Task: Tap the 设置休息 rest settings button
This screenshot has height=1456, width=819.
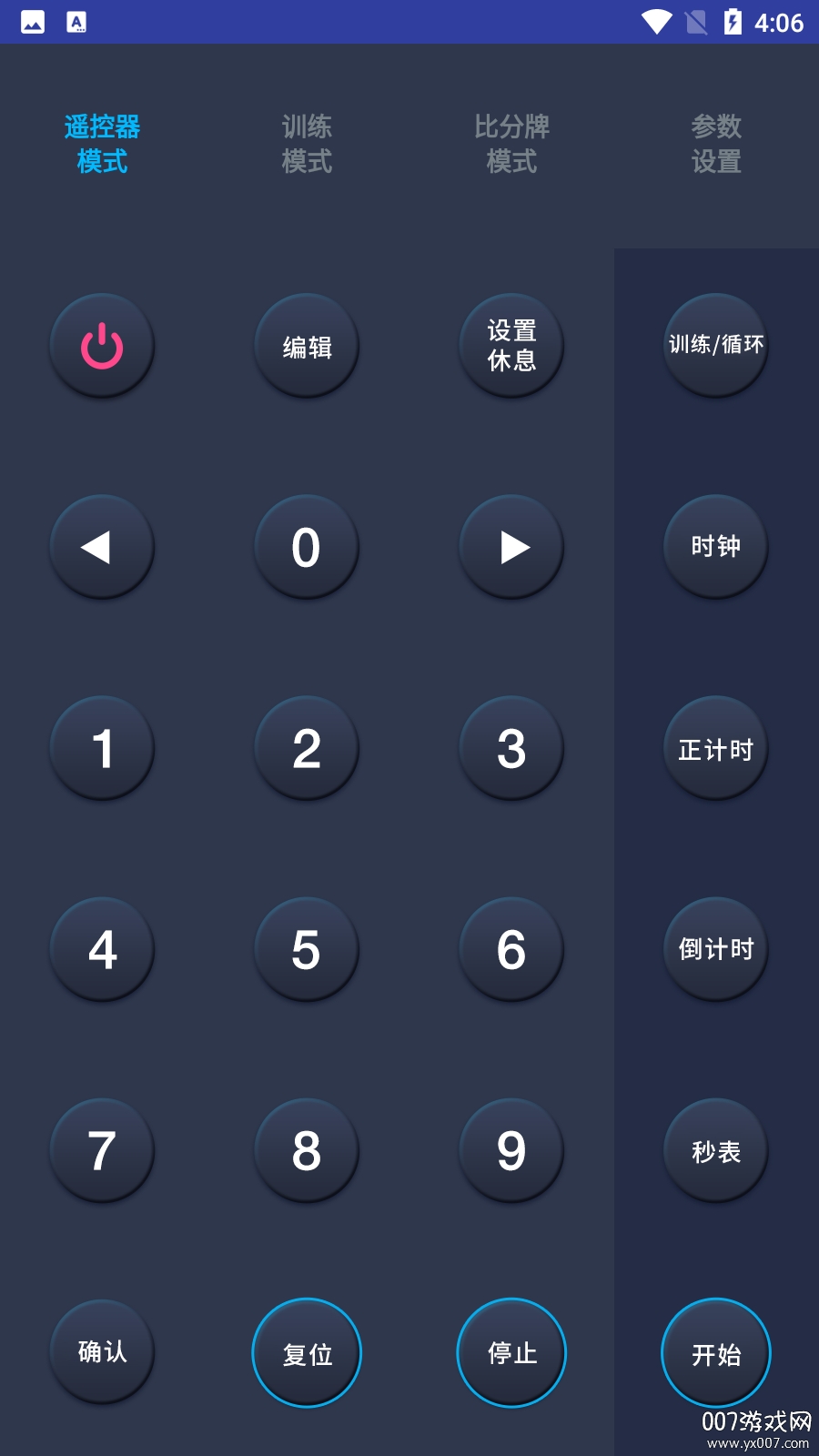Action: click(511, 346)
